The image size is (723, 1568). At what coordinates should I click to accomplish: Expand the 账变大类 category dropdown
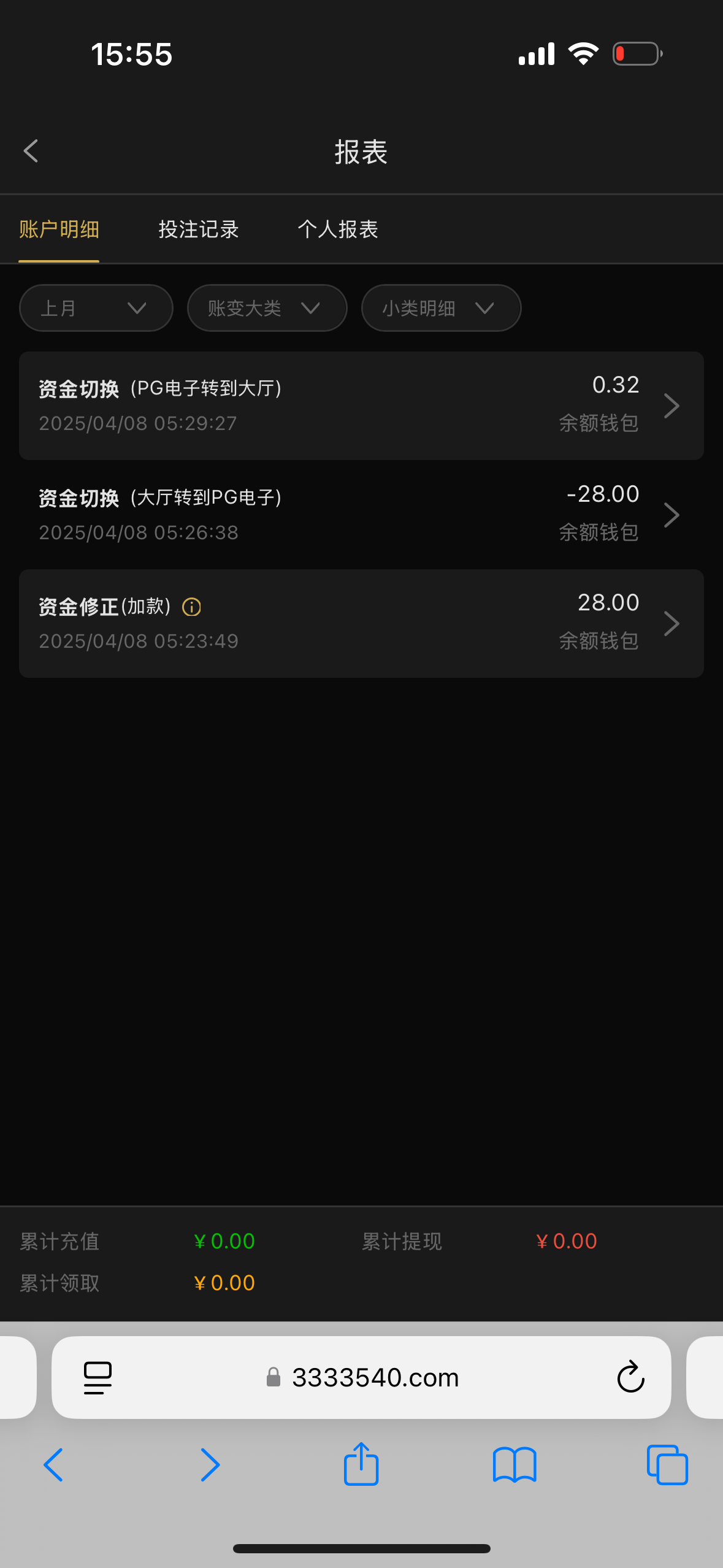coord(267,308)
